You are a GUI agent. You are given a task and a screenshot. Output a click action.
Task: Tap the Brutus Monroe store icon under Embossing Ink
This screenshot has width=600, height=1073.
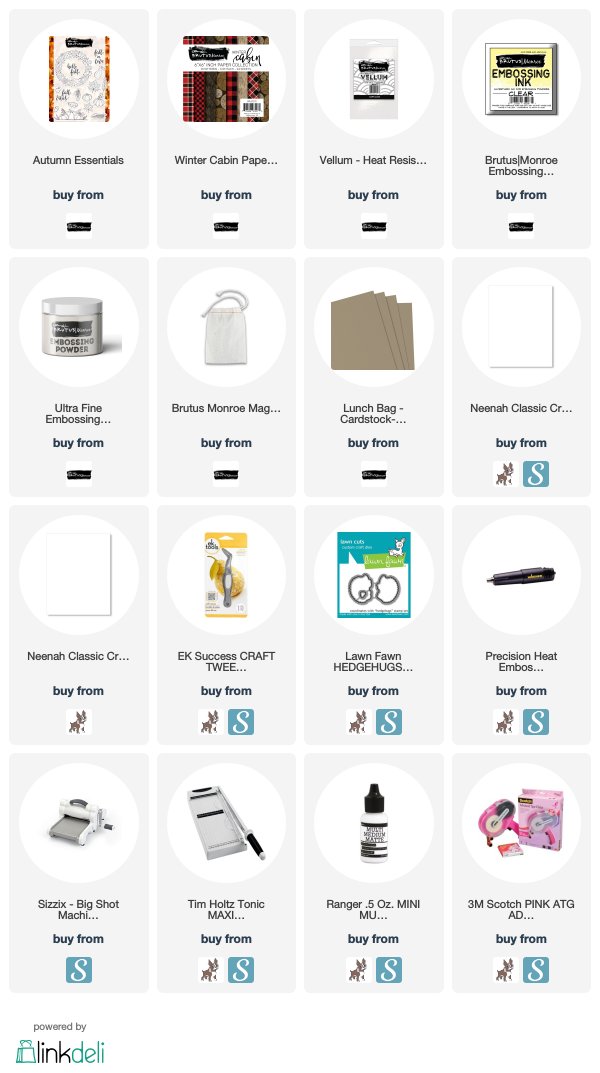521,226
